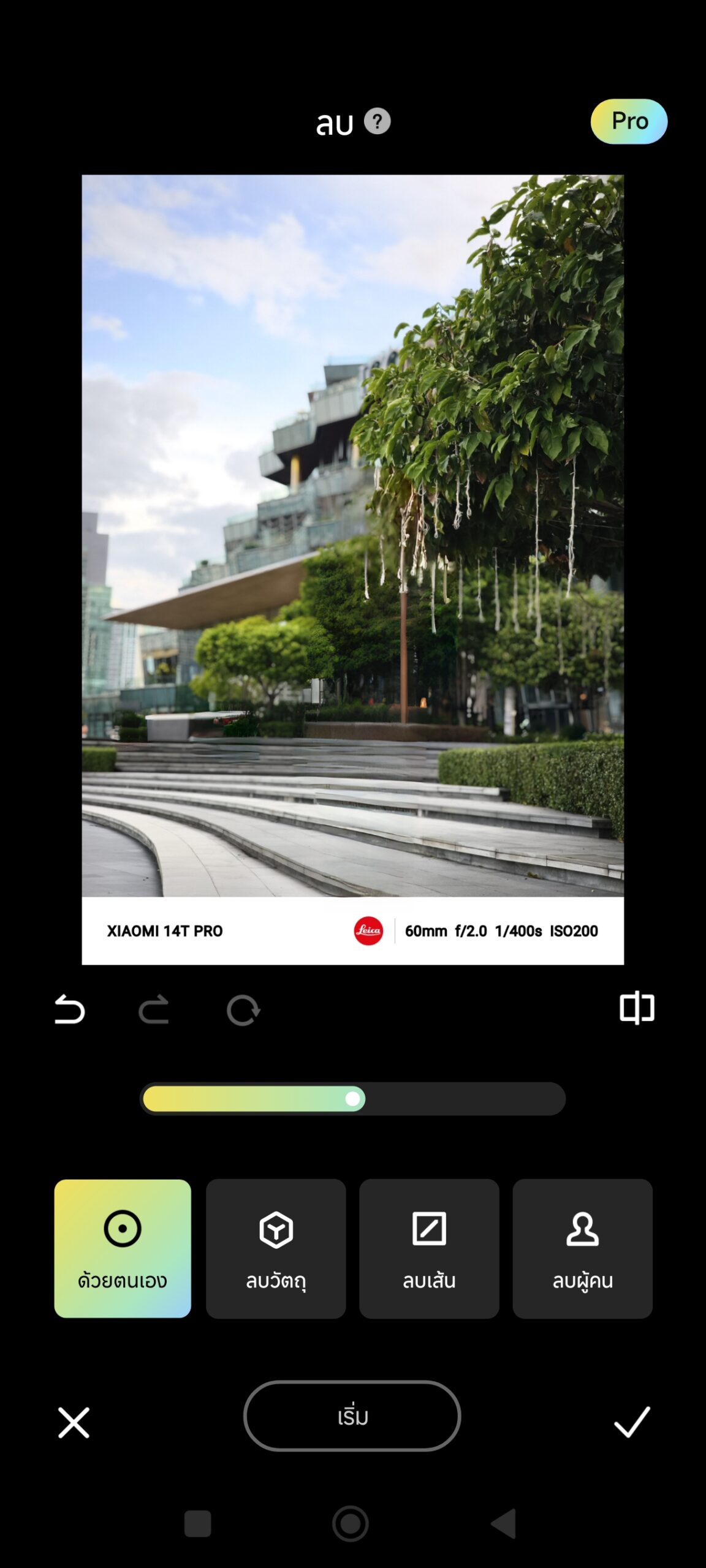Redo the erase action
This screenshot has height=1568, width=706.
click(153, 1009)
